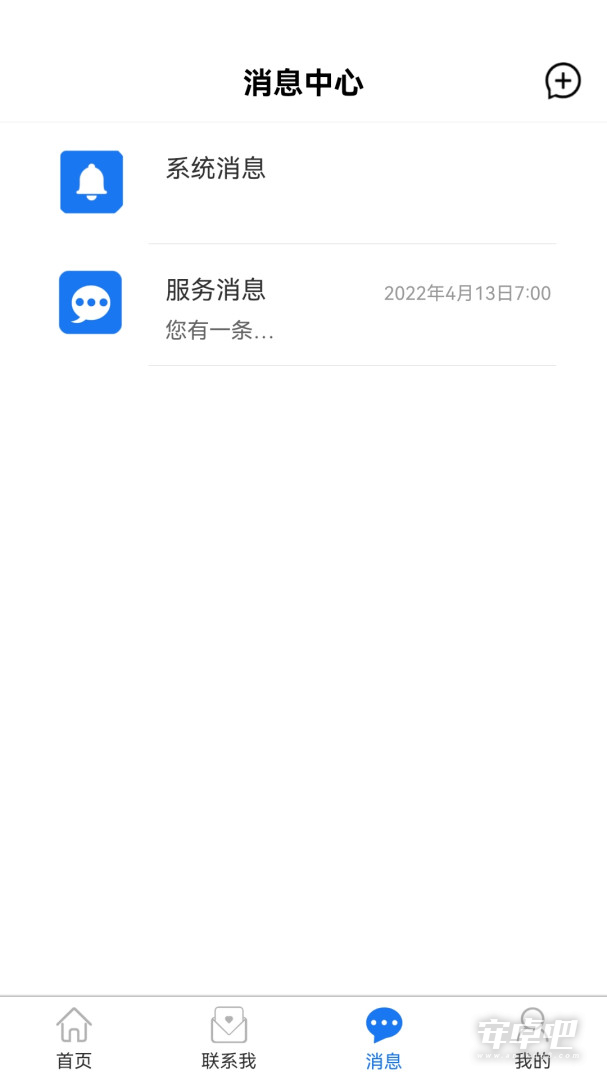Open 系统消息 system messages
The height and width of the screenshot is (1080, 607).
pyautogui.click(x=303, y=183)
